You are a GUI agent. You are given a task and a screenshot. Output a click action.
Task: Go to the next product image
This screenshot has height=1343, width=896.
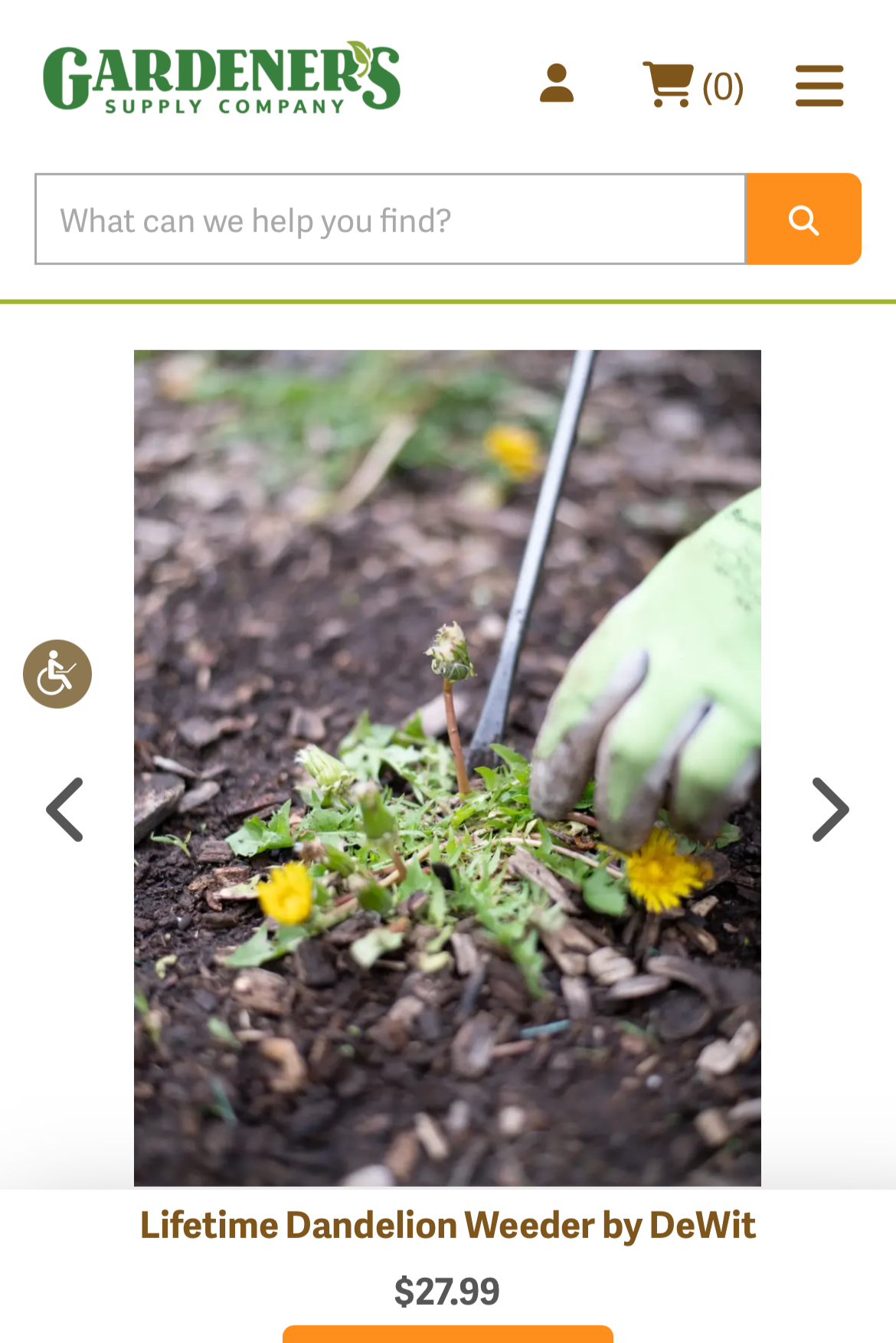(830, 810)
